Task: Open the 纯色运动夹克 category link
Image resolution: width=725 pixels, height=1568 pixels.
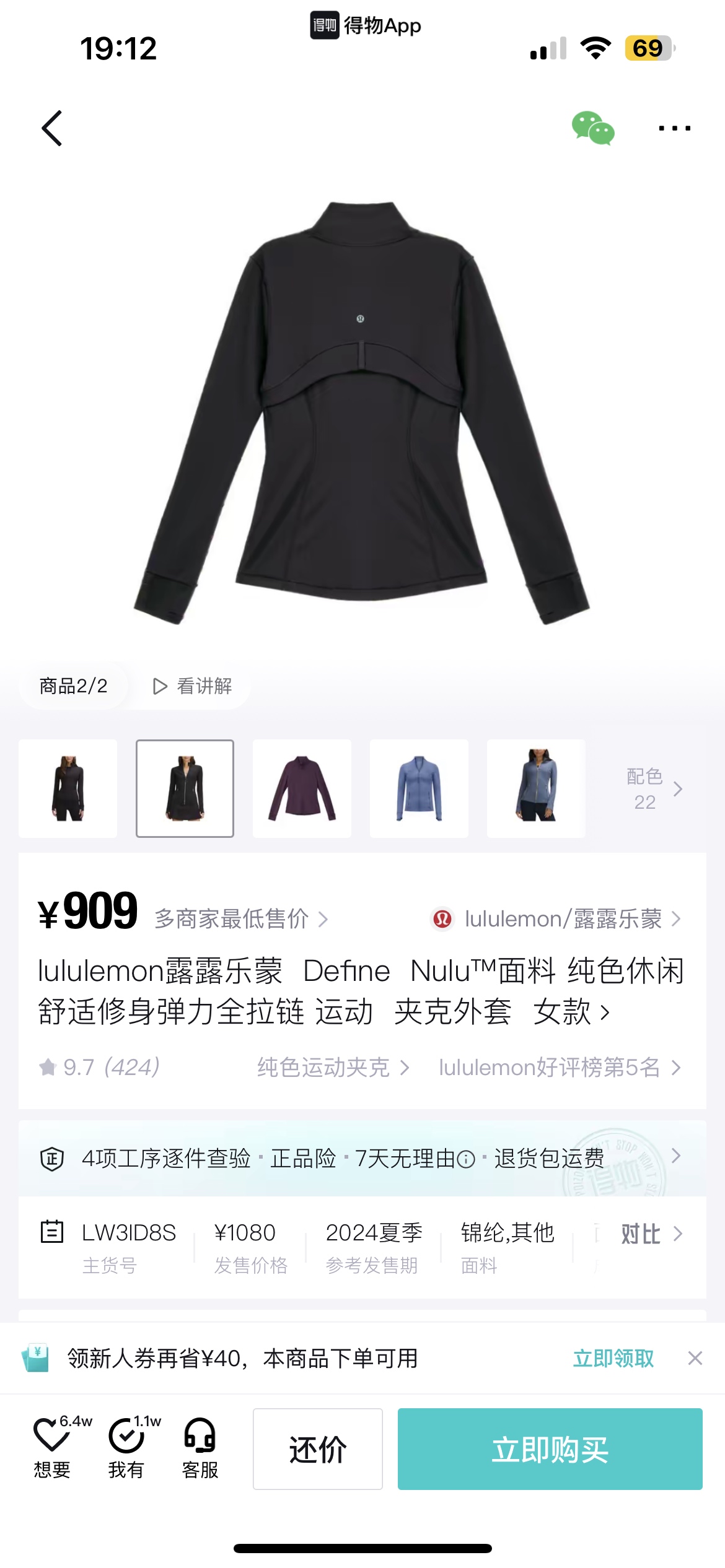Action: point(333,1067)
